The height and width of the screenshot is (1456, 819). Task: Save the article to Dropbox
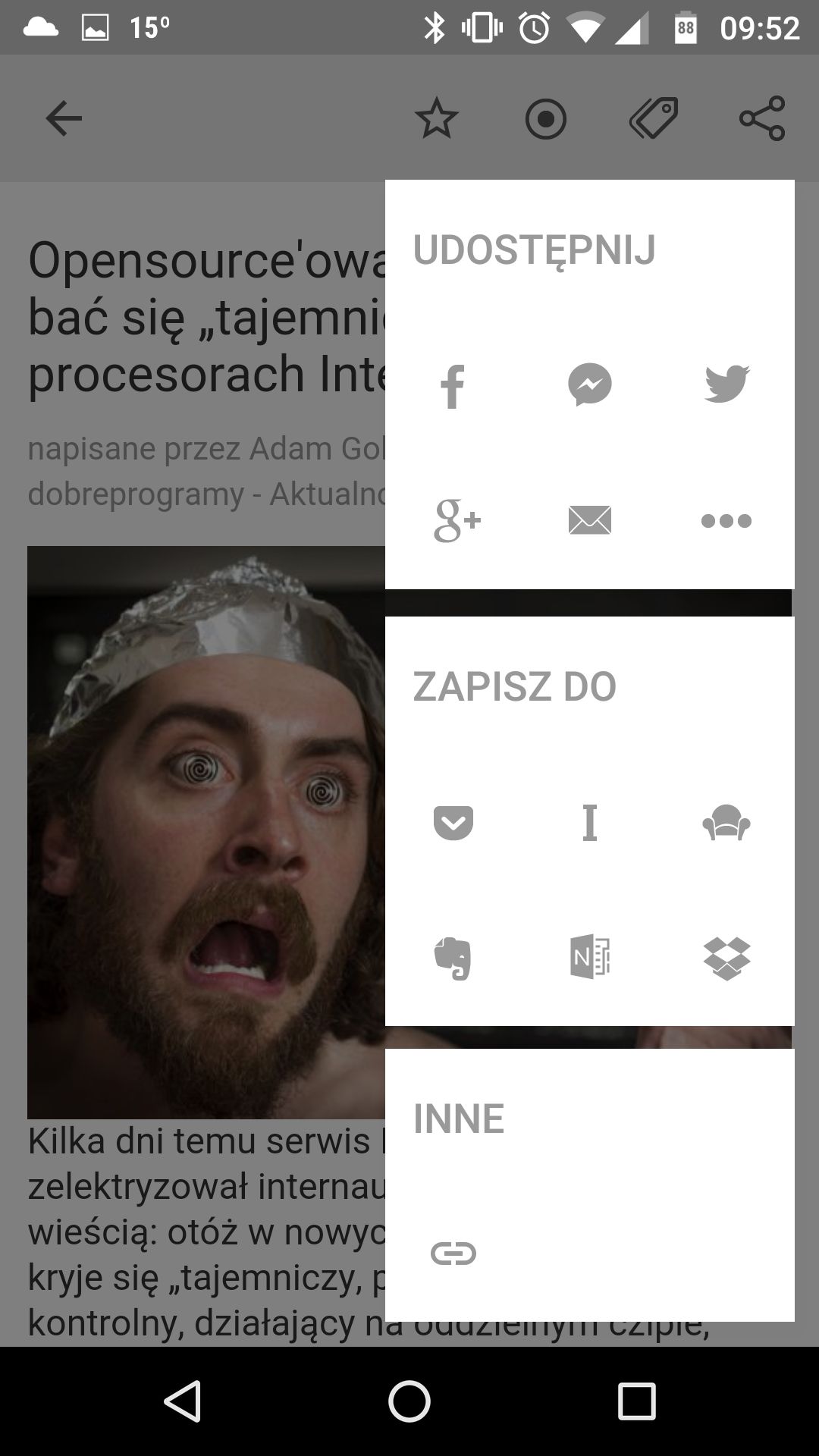click(x=726, y=959)
